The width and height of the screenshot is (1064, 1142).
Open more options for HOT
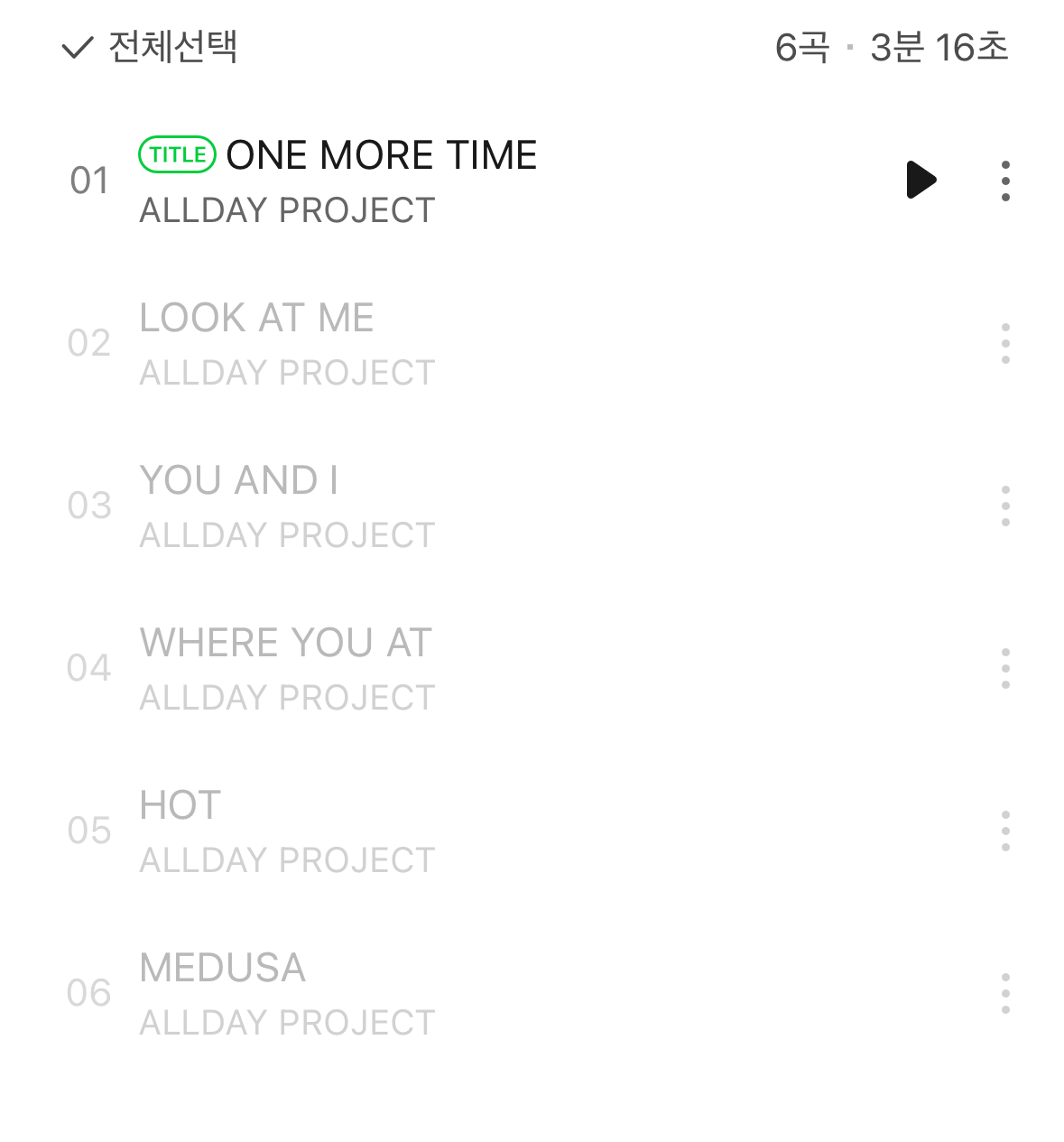click(x=1005, y=831)
